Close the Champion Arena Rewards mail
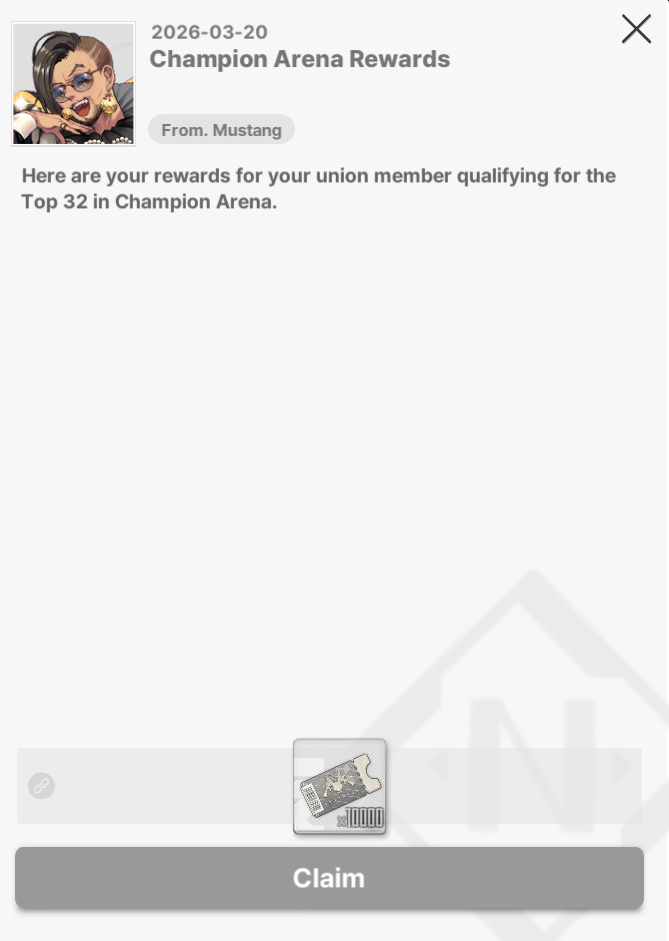 point(636,29)
